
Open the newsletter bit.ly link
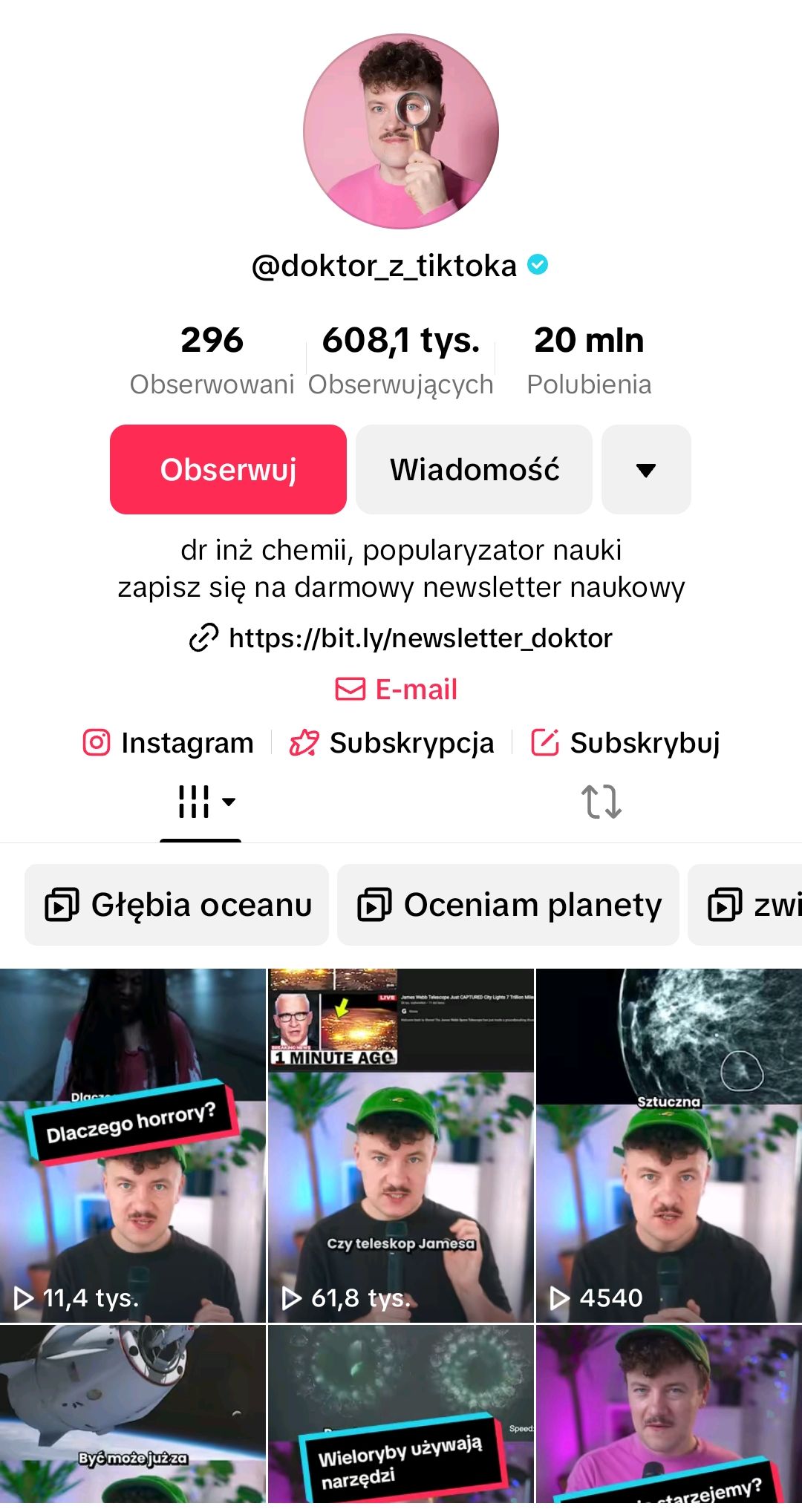click(x=420, y=638)
